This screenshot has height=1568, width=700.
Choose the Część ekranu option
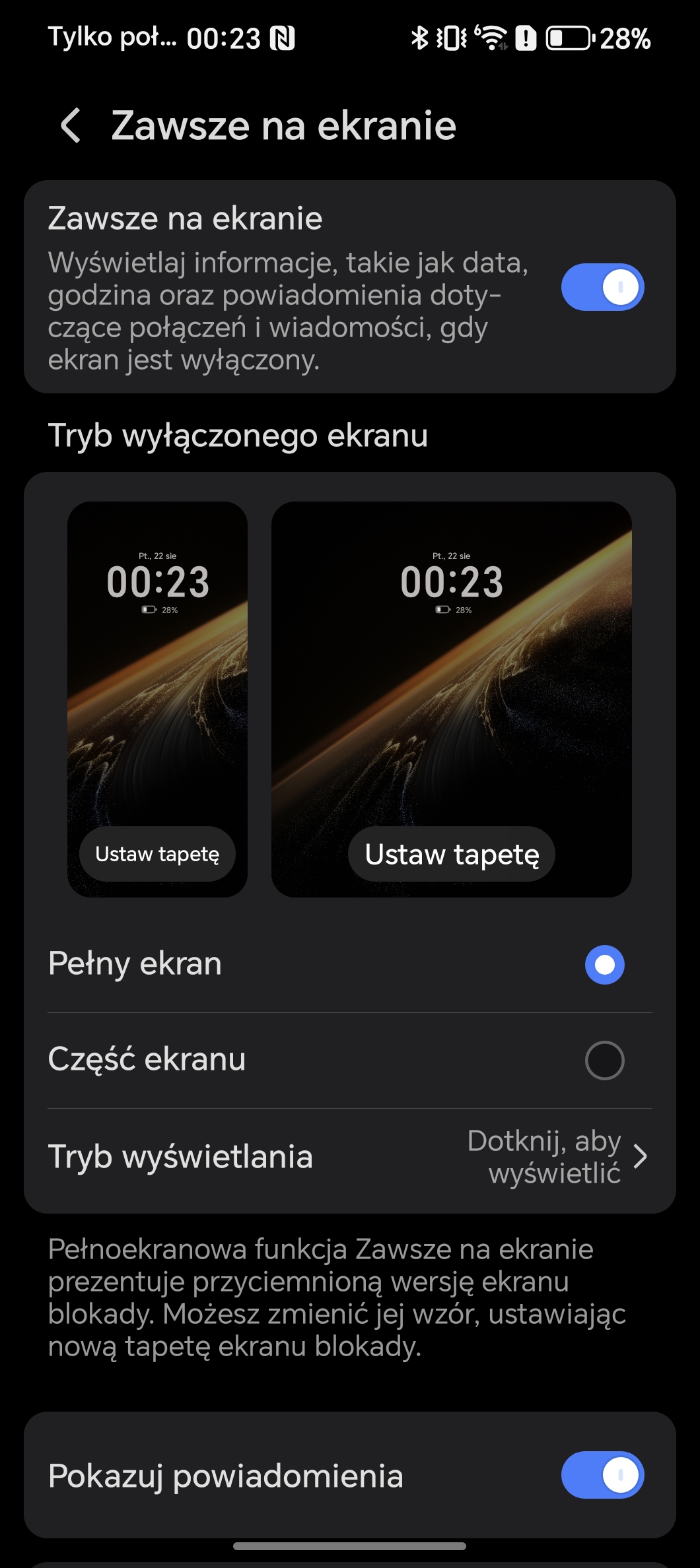click(350, 1060)
